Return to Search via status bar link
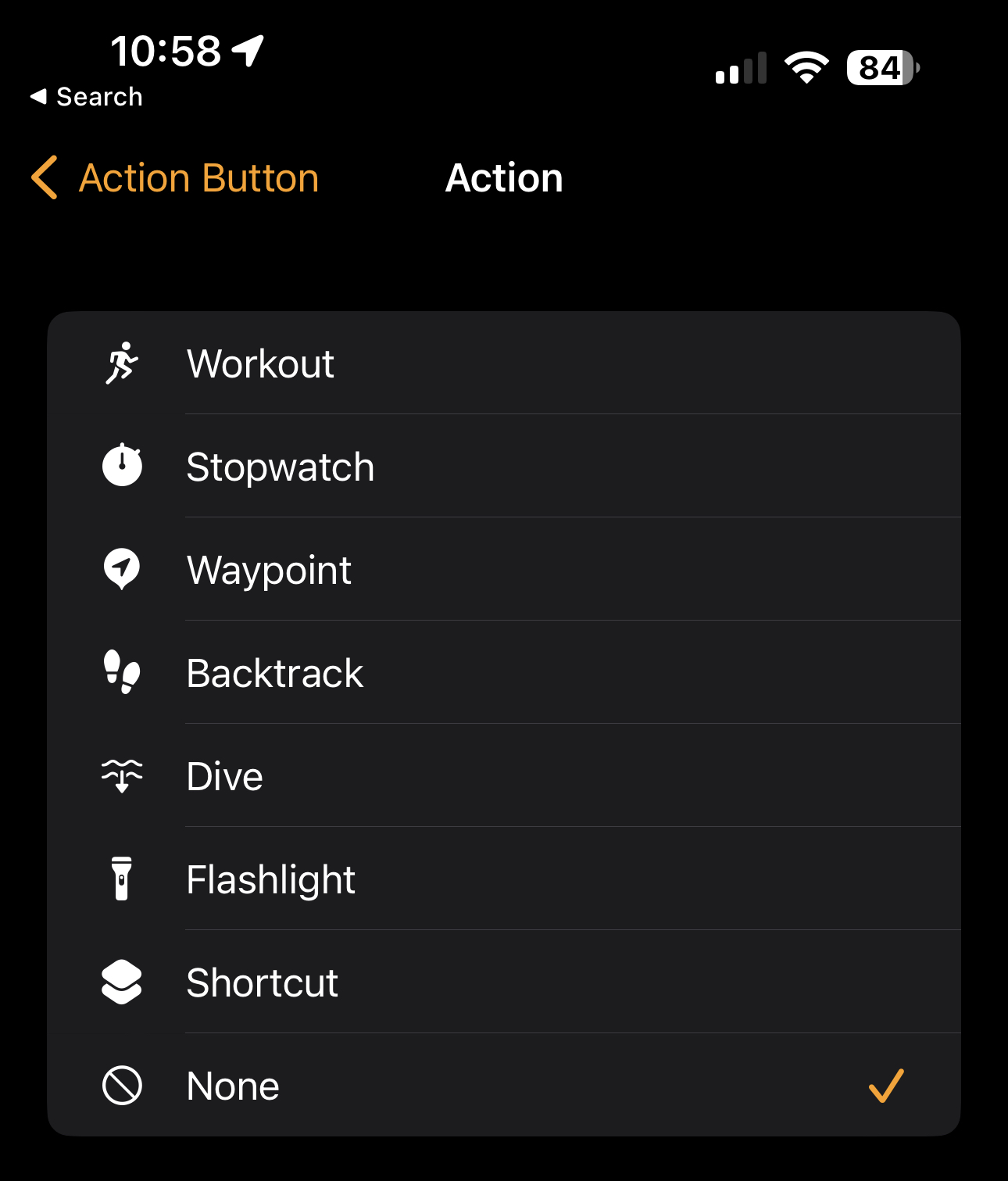Viewport: 1008px width, 1181px height. click(x=86, y=97)
